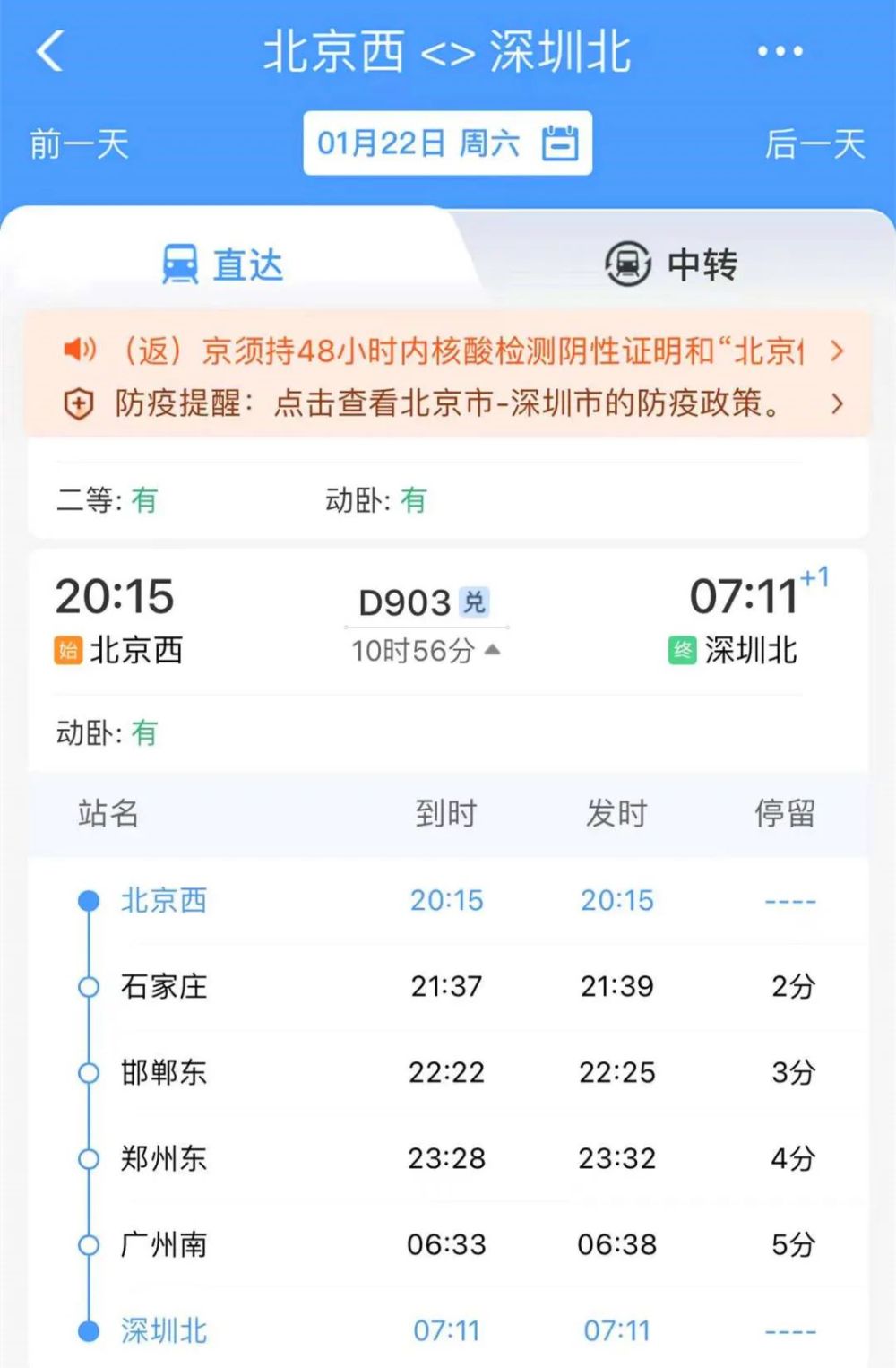This screenshot has height=1368, width=896.
Task: Click the stop circle next to 广州南
Action: point(88,1243)
